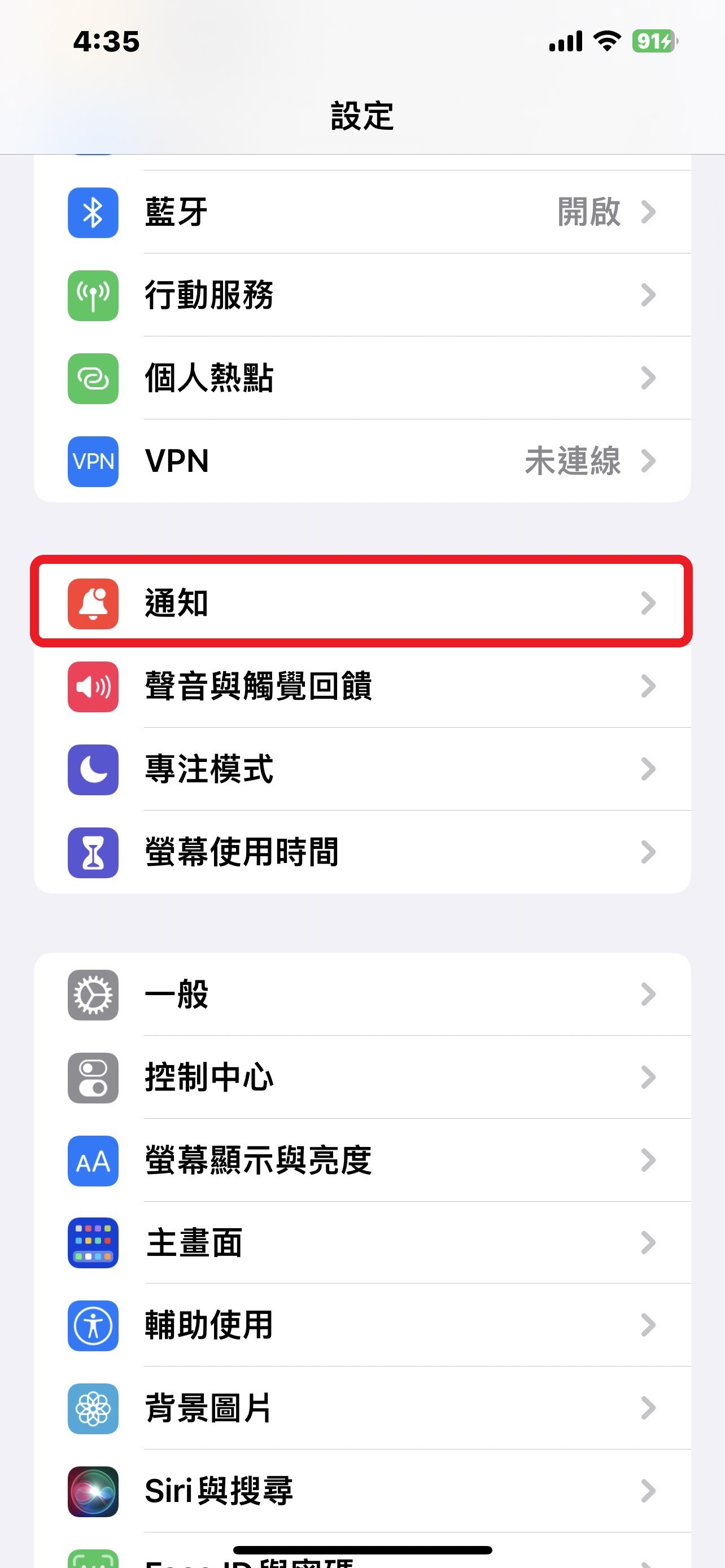This screenshot has width=725, height=1568.
Task: Open 聲音與觸覺回饋 sounds settings
Action: [x=361, y=686]
